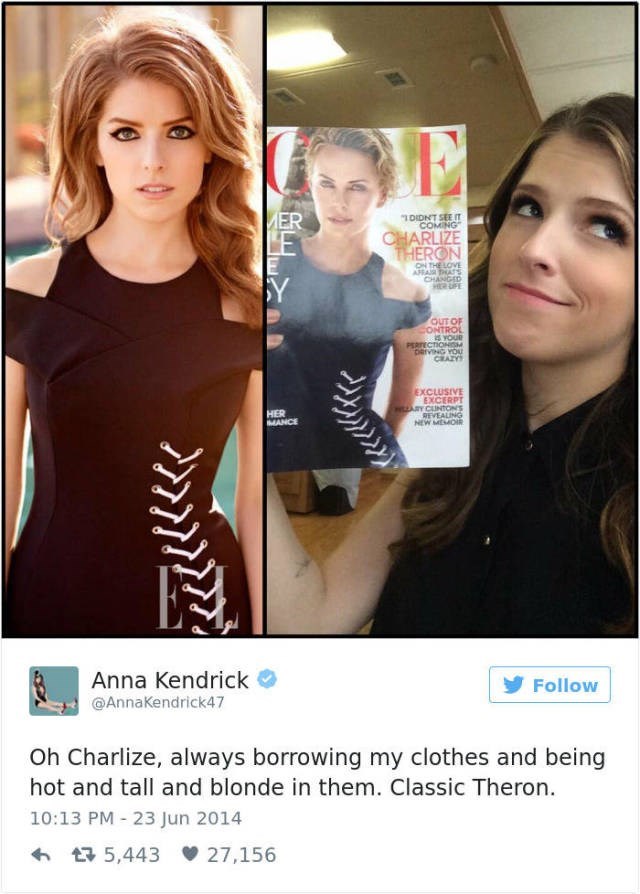The image size is (640, 894).
Task: Open the tweet timestamp 23 Jun 2014
Action: (x=135, y=818)
